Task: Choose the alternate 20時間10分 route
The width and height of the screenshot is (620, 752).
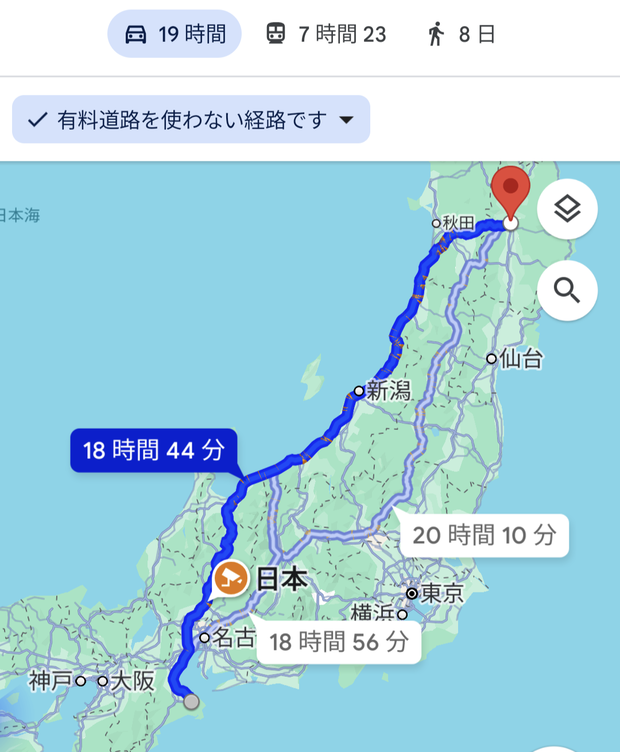Action: click(484, 535)
